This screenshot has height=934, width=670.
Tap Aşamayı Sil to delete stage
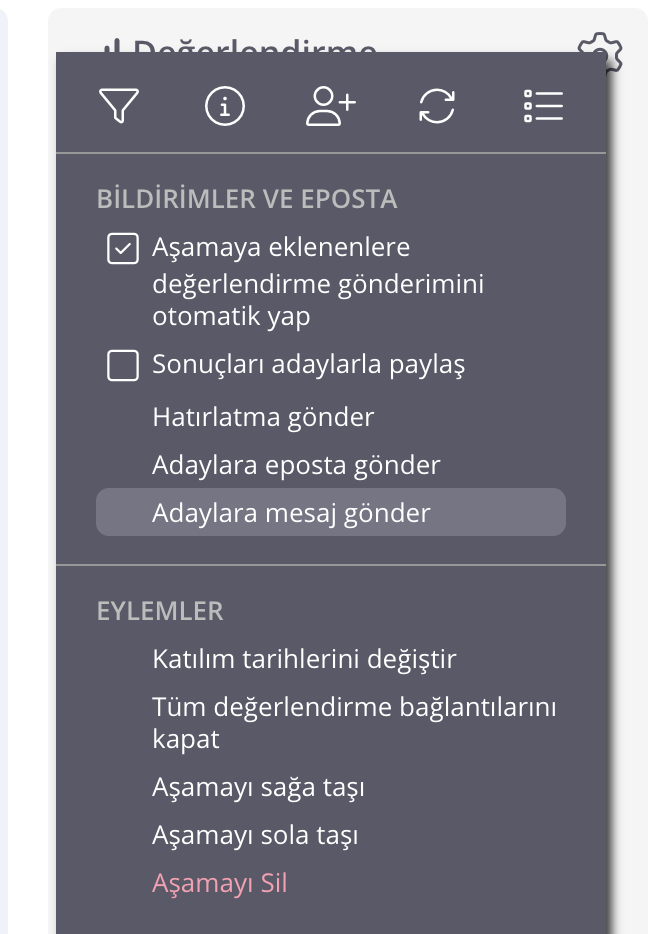pyautogui.click(x=220, y=884)
